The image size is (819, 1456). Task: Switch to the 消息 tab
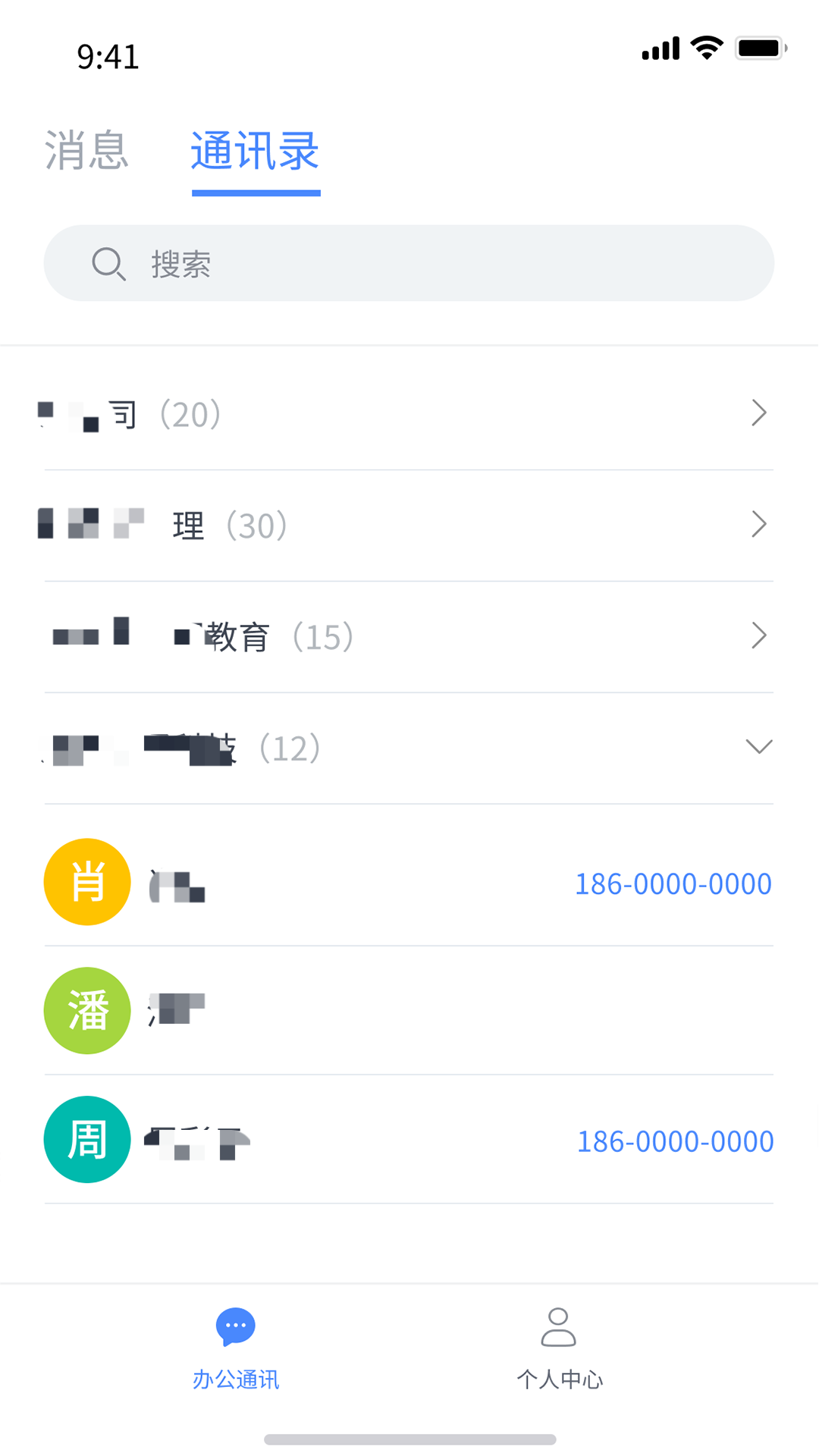pyautogui.click(x=86, y=150)
